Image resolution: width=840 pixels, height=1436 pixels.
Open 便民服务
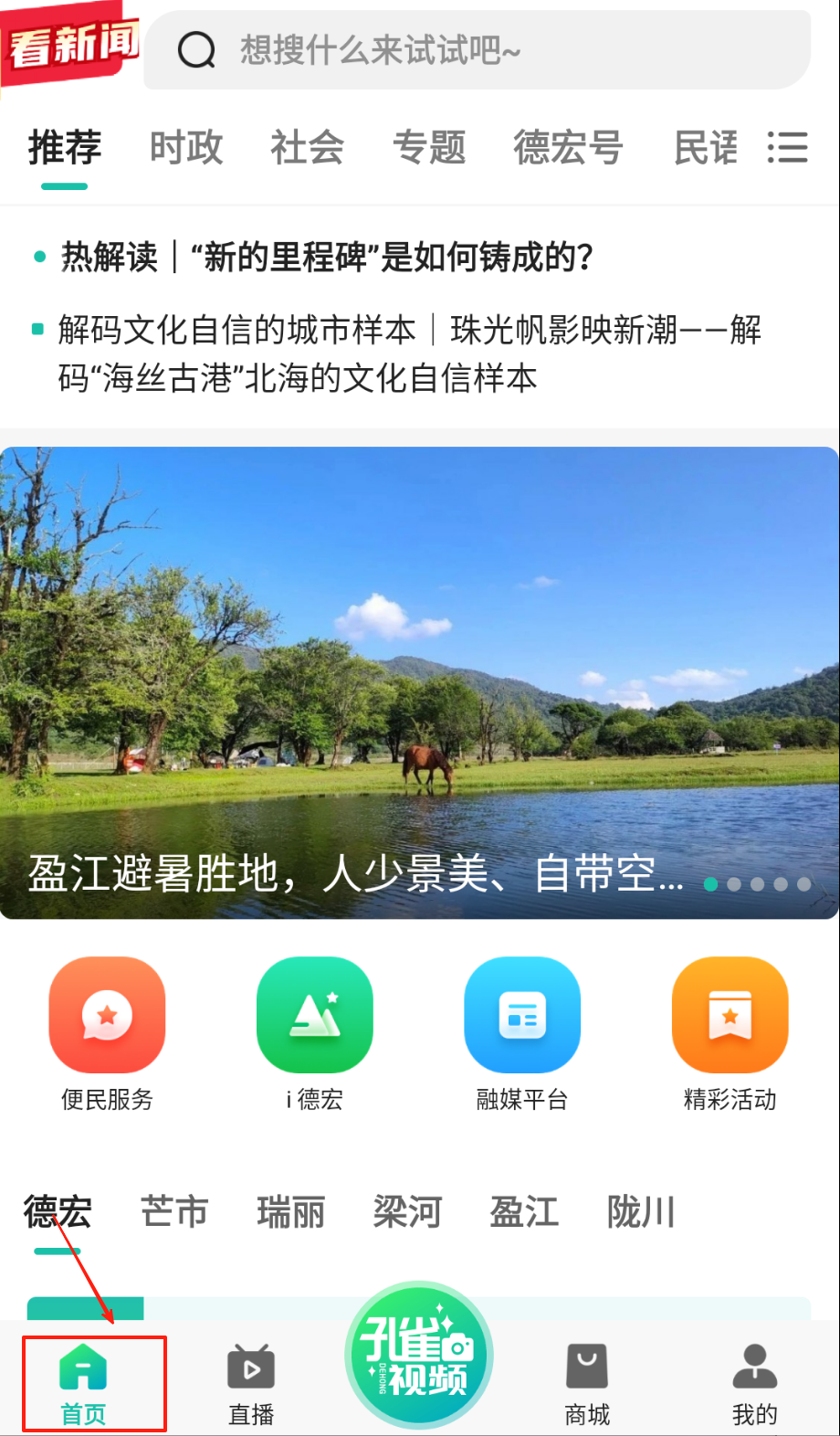click(107, 1032)
